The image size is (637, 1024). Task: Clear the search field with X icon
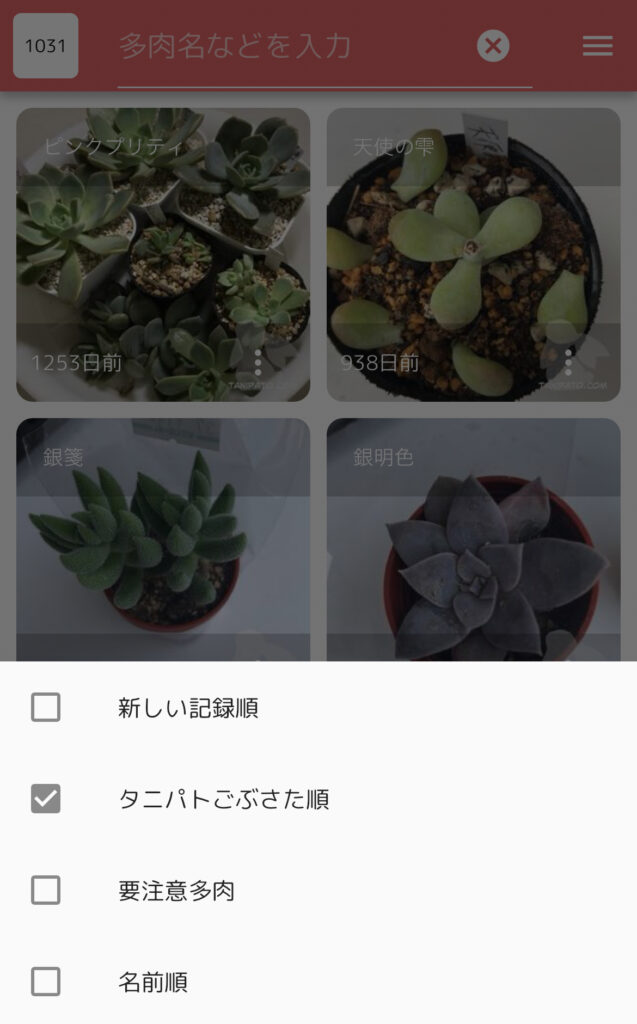click(493, 46)
